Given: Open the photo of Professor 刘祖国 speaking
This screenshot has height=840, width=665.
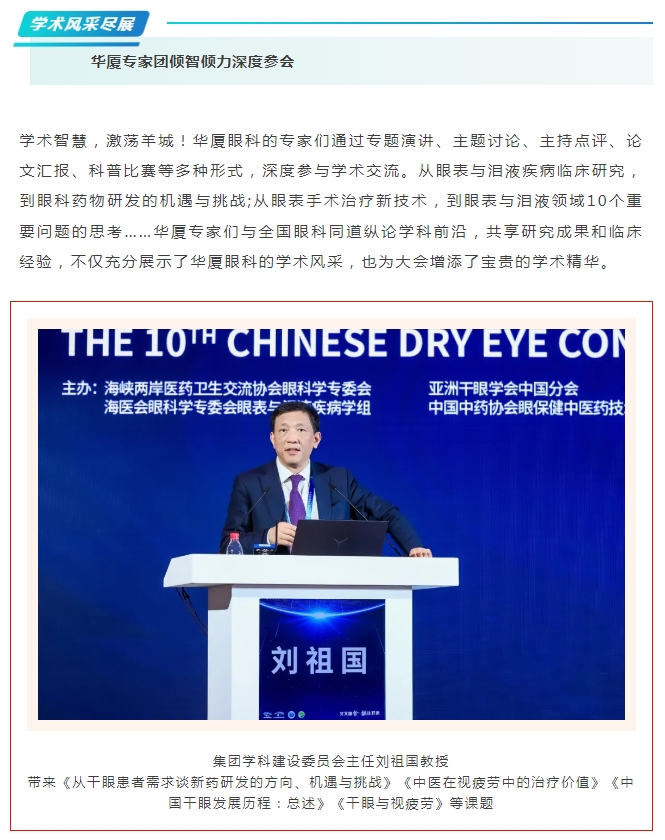Looking at the screenshot, I should click(331, 523).
